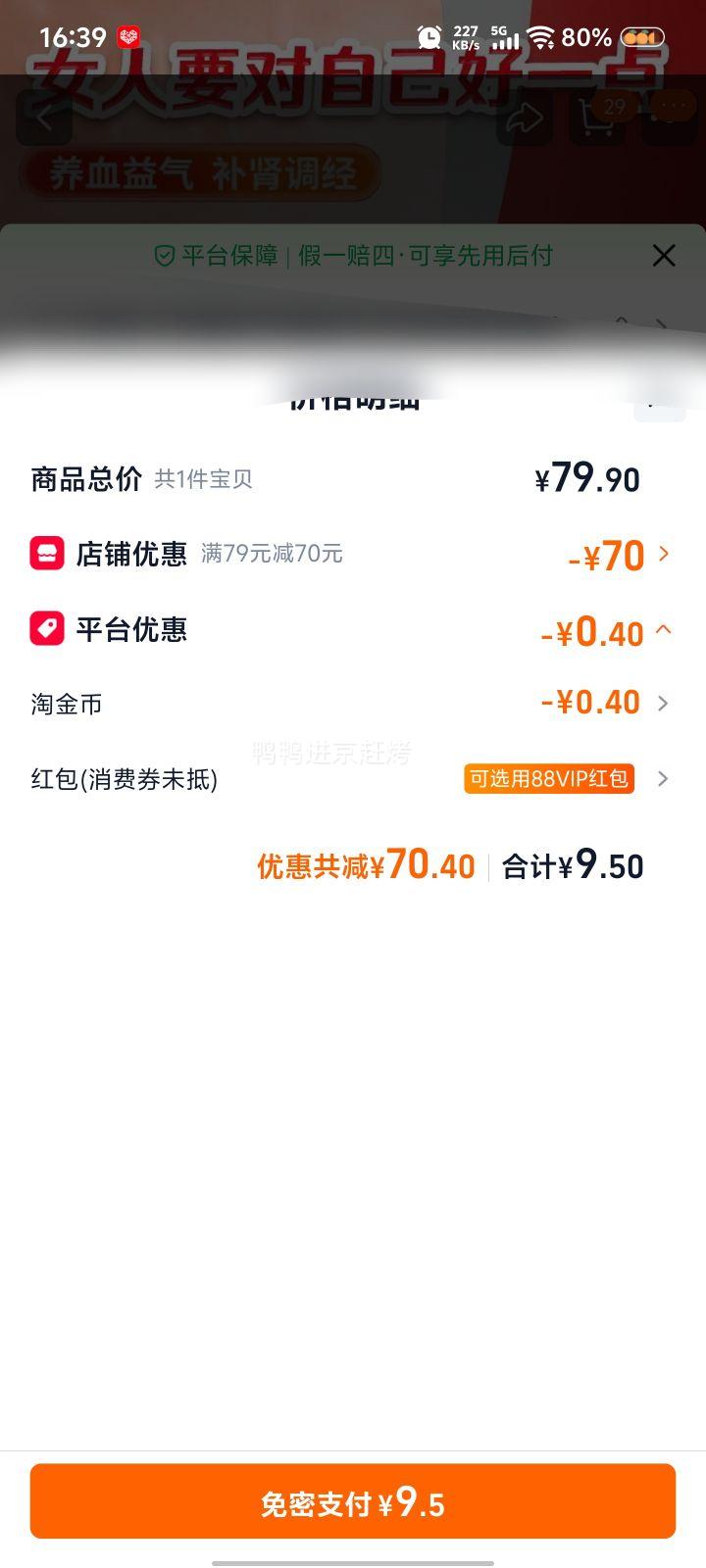
Task: Open the 红包 row for coupon selection
Action: [x=664, y=779]
